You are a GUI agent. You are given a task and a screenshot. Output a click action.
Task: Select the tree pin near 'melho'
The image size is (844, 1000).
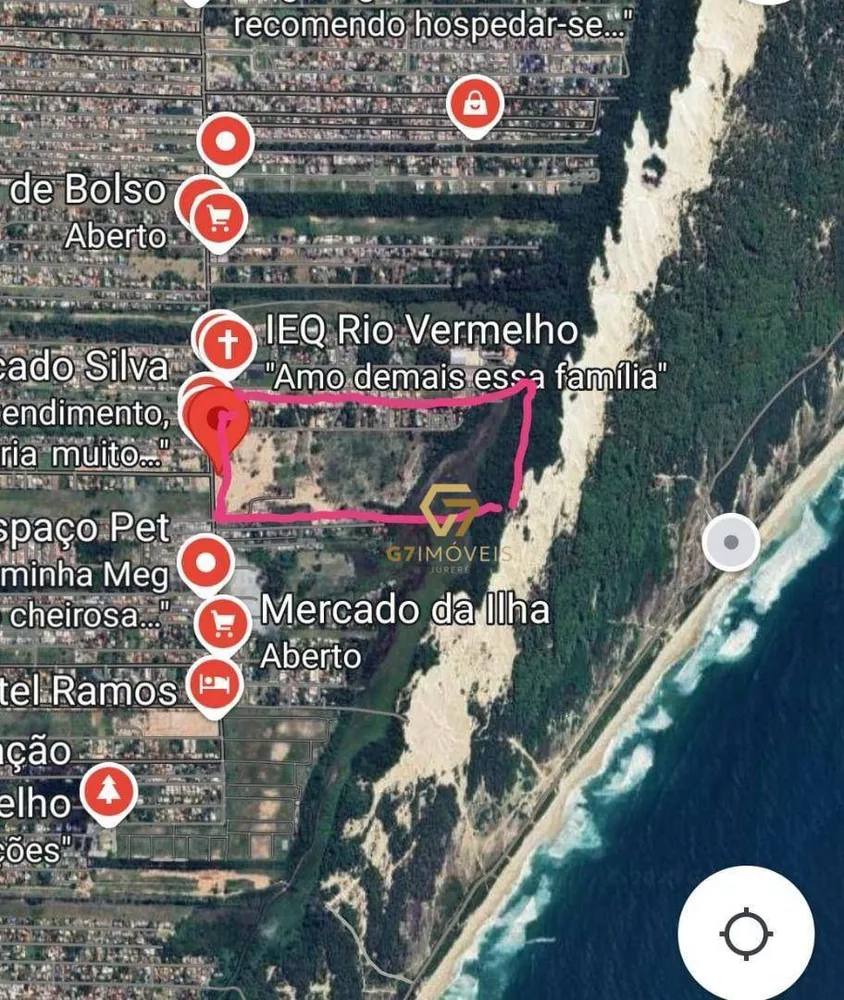[110, 789]
